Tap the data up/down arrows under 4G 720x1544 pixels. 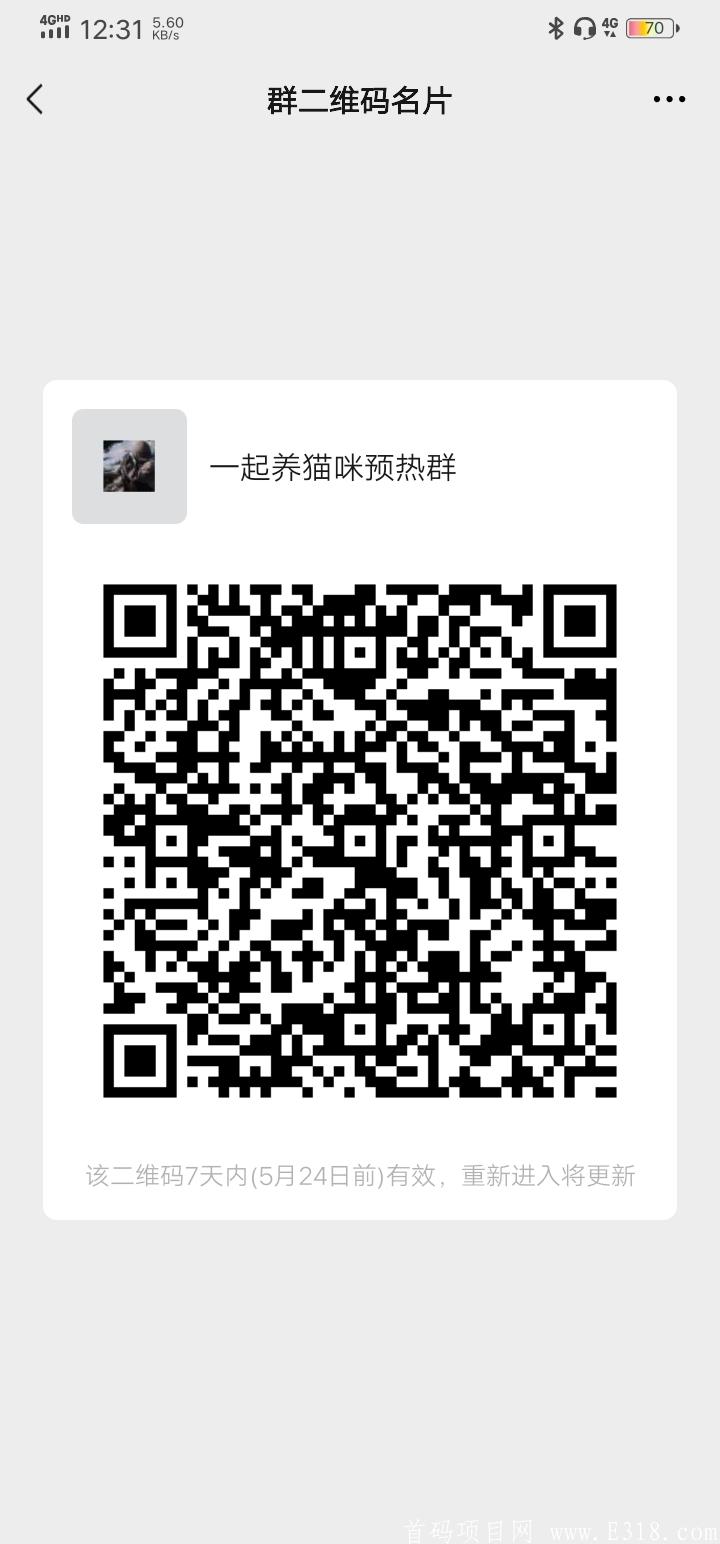pyautogui.click(x=609, y=34)
